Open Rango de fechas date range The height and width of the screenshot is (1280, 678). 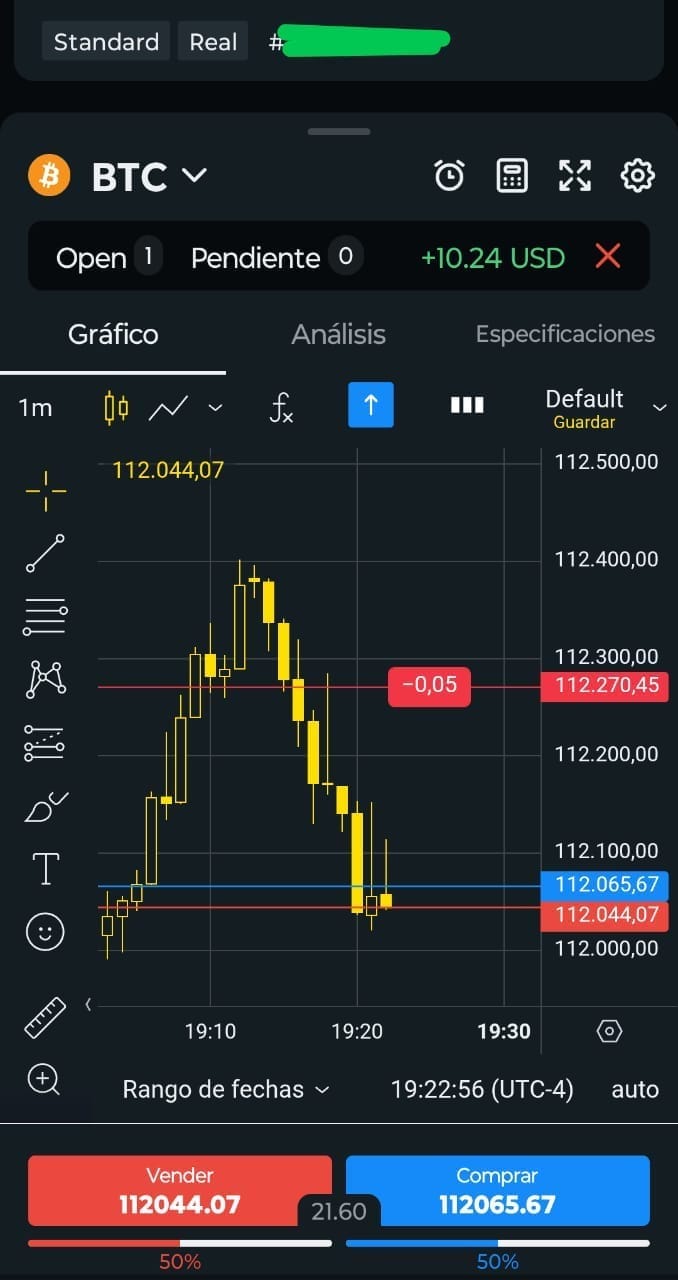[225, 1089]
